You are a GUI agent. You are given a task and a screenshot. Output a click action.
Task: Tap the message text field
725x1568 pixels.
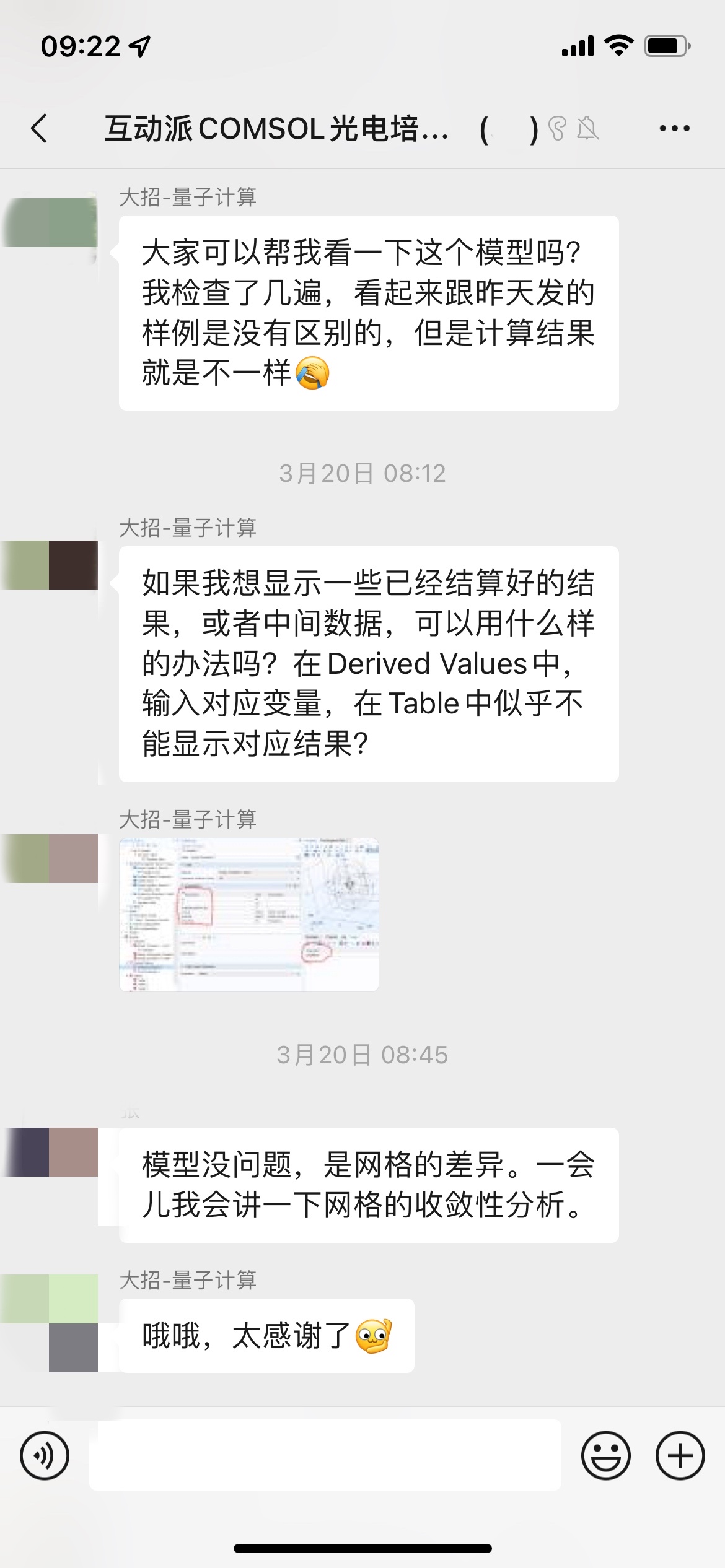coord(325,1455)
